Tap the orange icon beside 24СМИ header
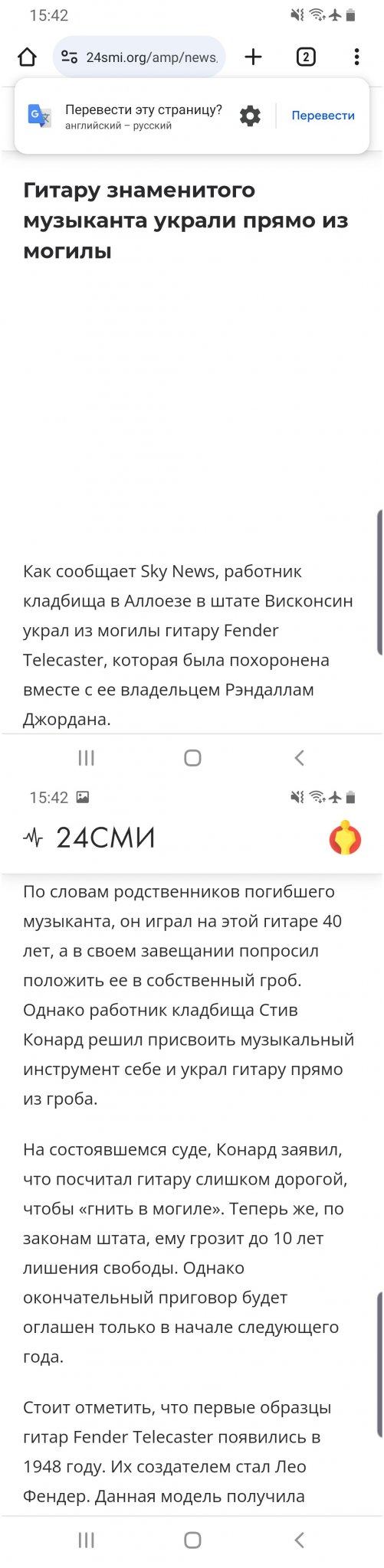This screenshot has height=1568, width=384. tap(346, 838)
